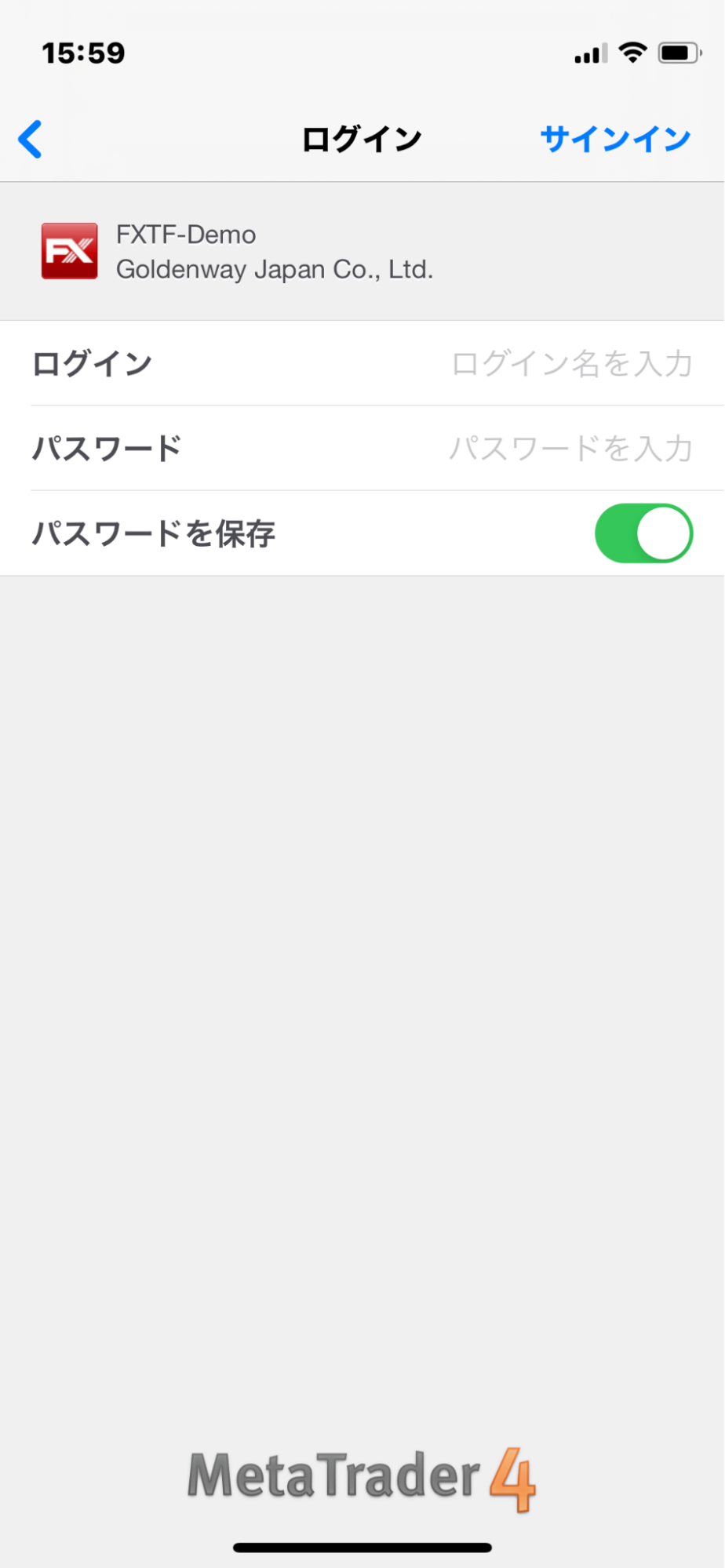Select the パスワードを入力 field
725x1568 pixels.
[x=570, y=449]
